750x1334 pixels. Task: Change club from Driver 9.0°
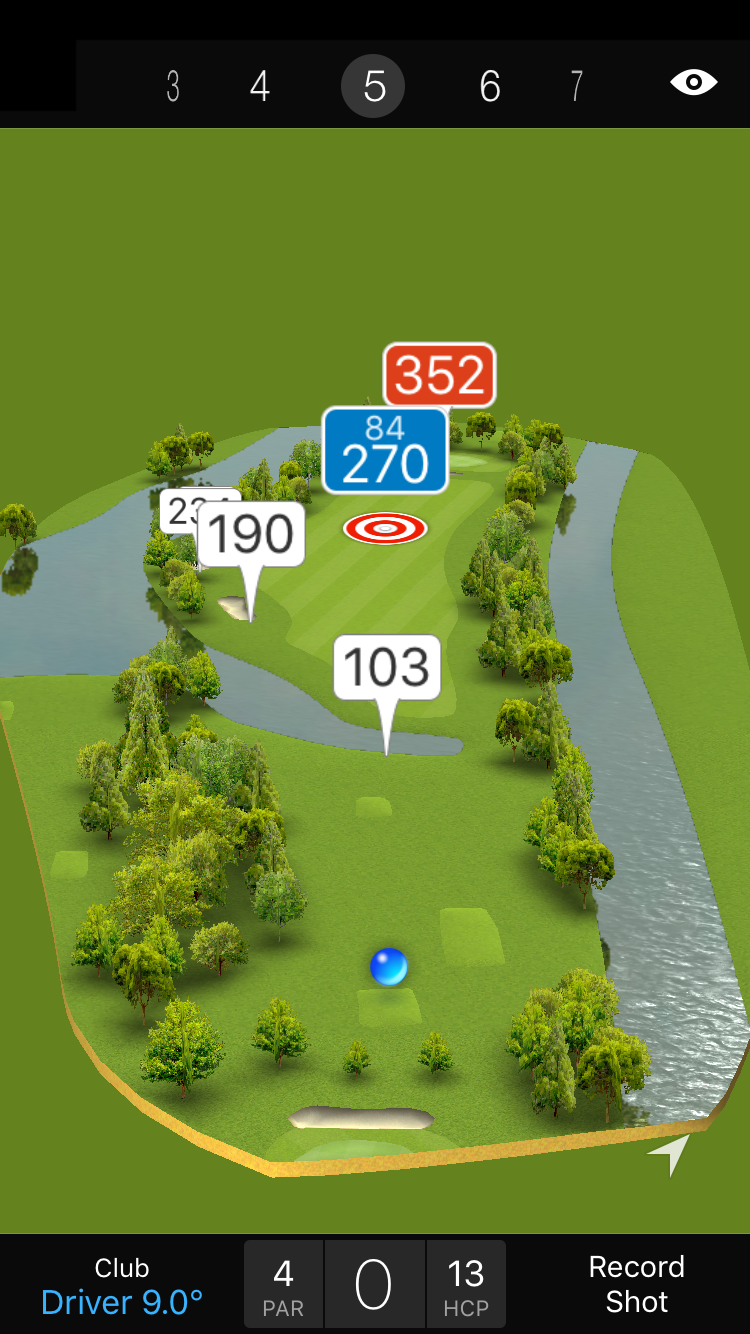(x=122, y=1285)
